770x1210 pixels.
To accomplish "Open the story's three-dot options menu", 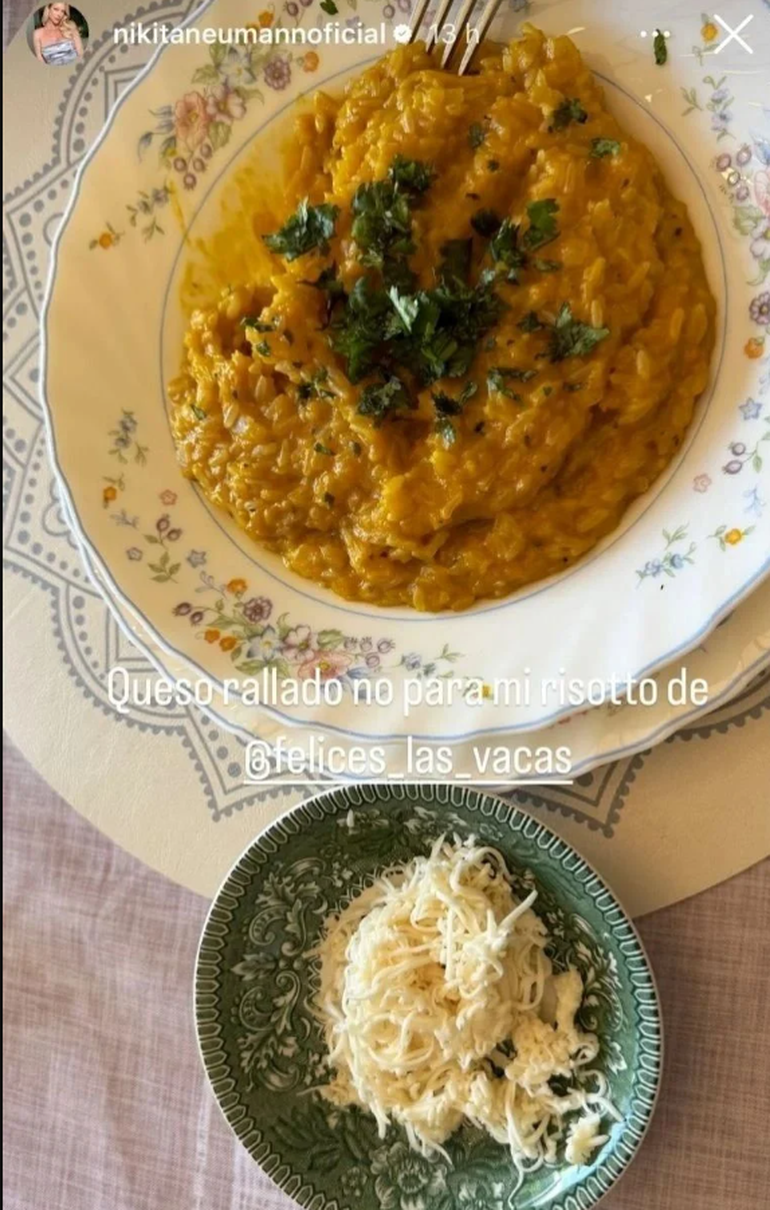I will coord(655,34).
